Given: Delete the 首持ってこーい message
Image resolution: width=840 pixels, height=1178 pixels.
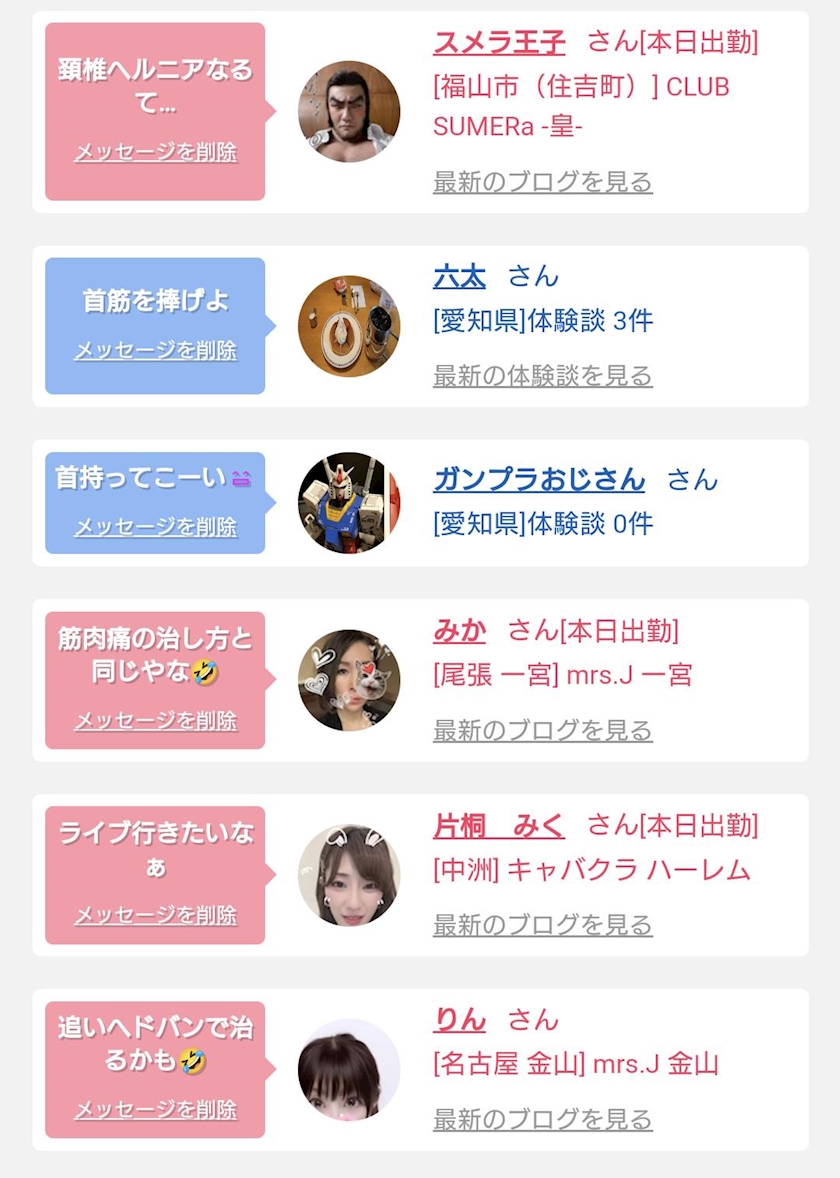Looking at the screenshot, I should (x=156, y=527).
